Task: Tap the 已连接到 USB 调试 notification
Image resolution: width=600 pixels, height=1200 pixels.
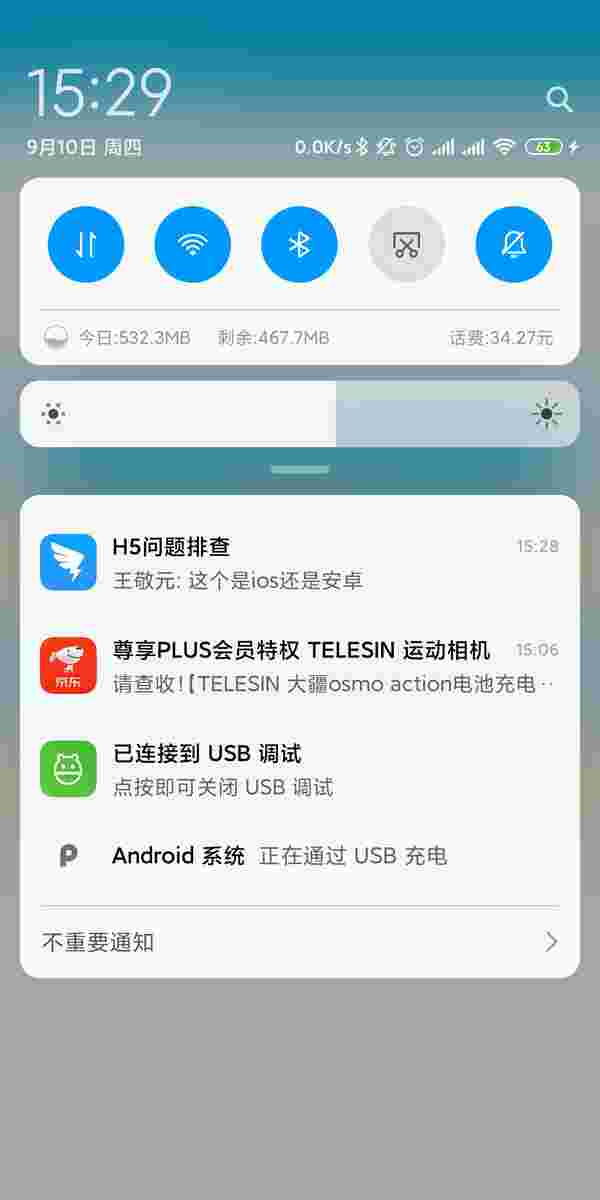Action: 300,769
